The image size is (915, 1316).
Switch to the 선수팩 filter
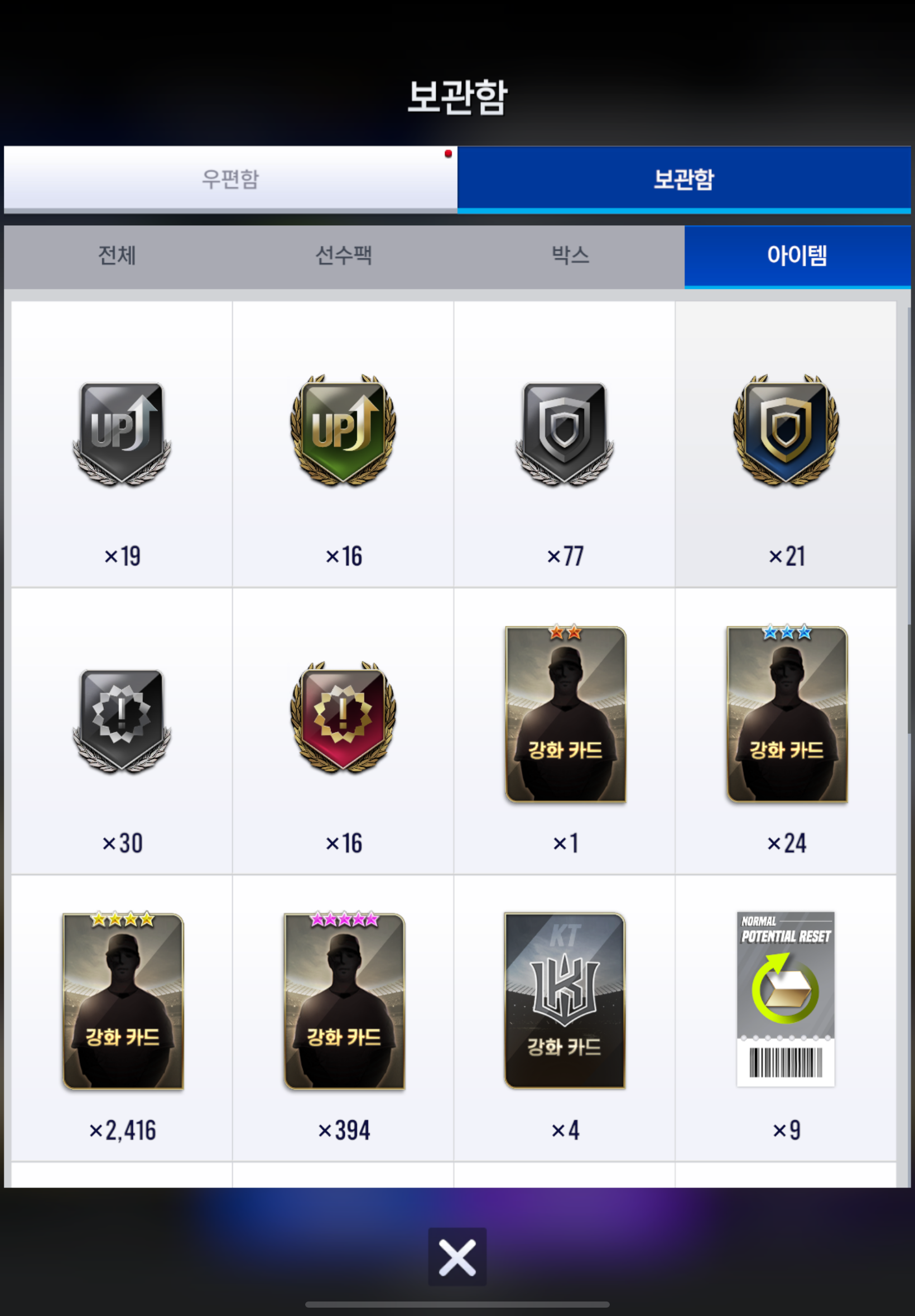pos(344,255)
